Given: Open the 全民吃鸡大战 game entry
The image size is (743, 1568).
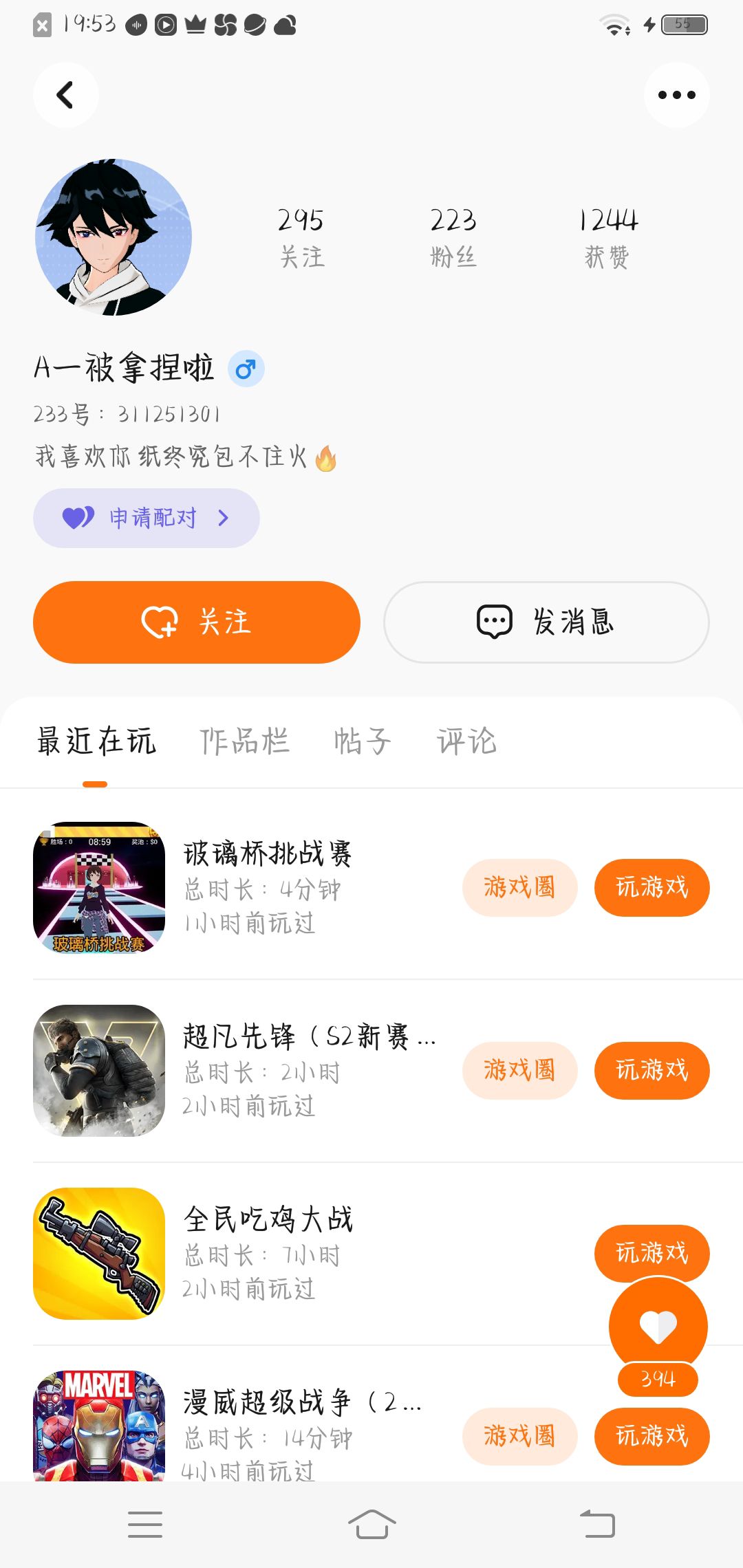Looking at the screenshot, I should point(268,1252).
